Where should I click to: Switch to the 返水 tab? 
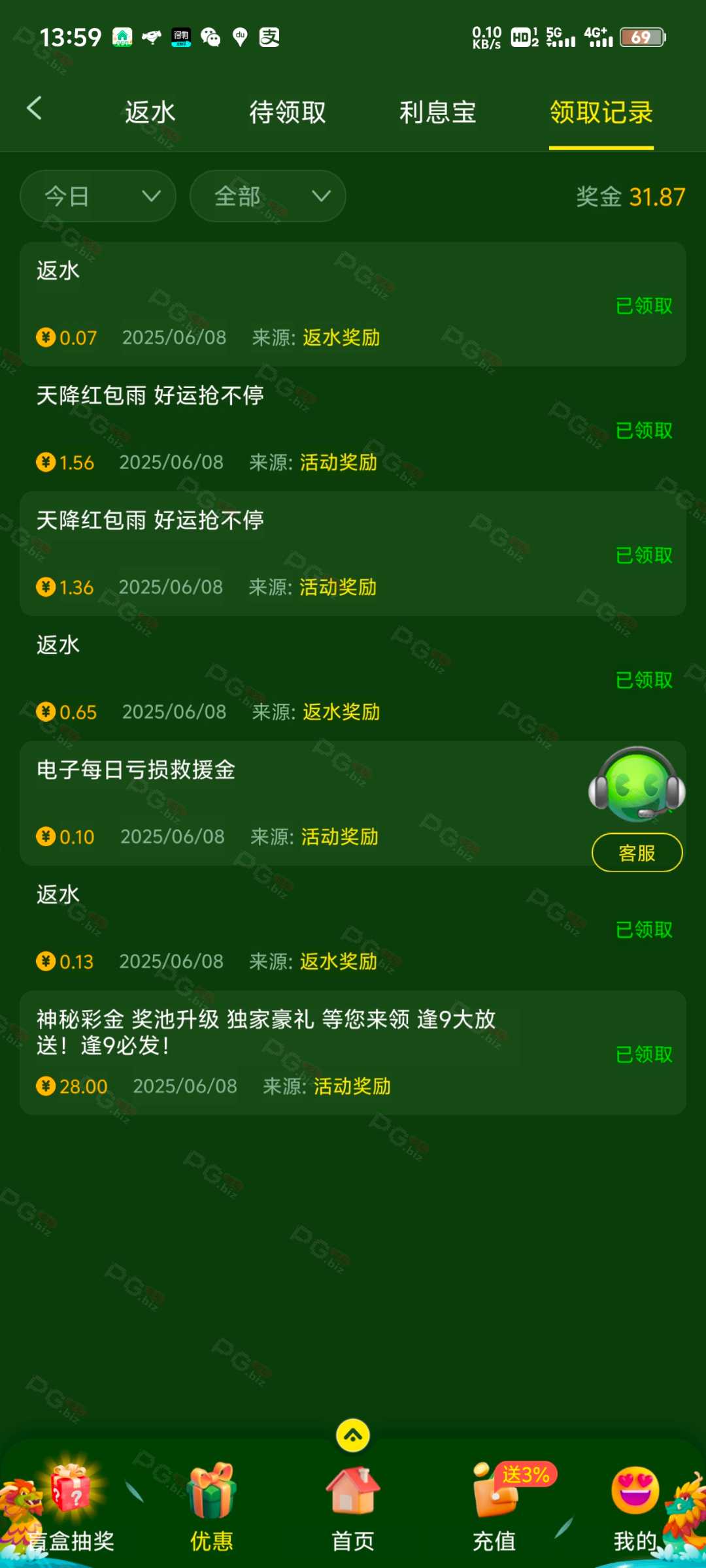(x=150, y=112)
